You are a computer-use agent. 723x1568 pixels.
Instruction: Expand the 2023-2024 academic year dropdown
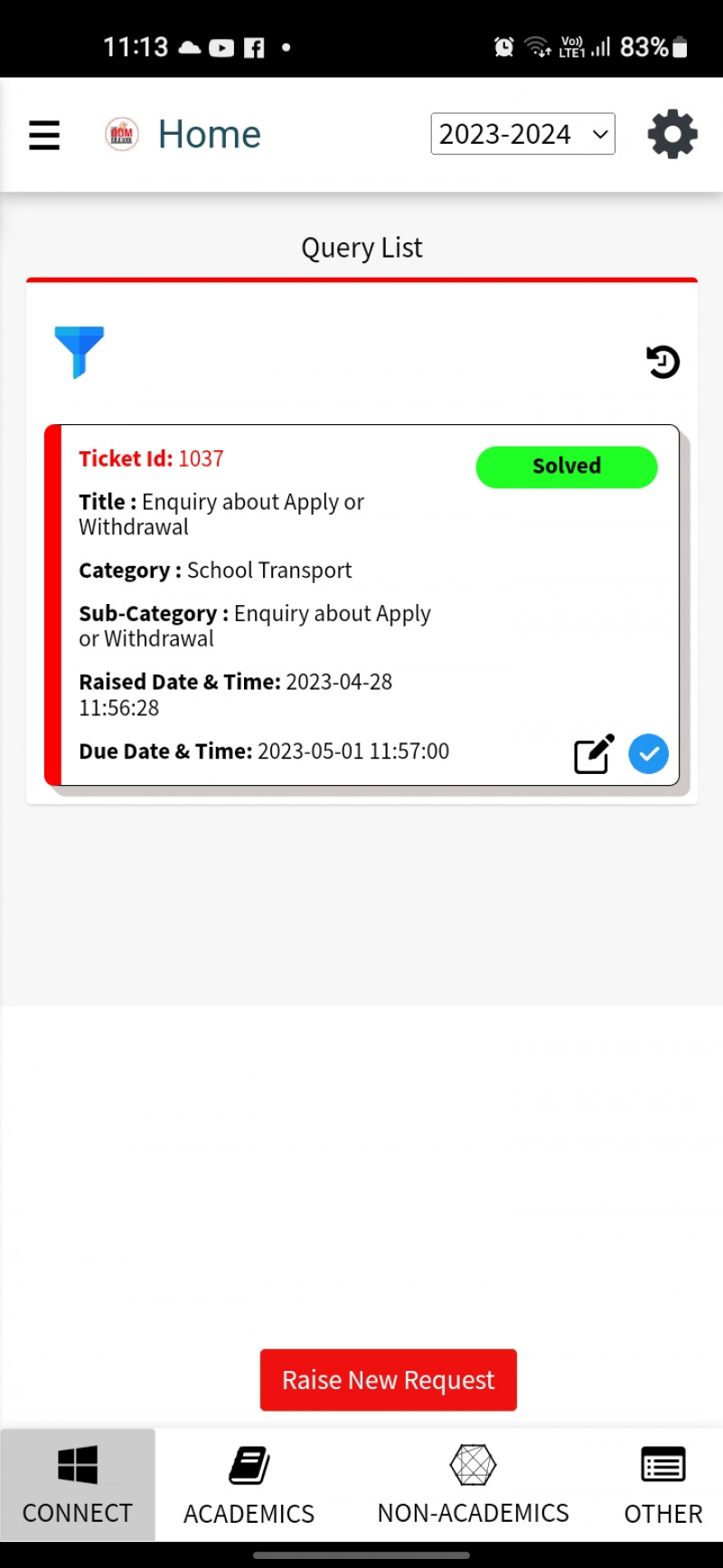pos(522,134)
